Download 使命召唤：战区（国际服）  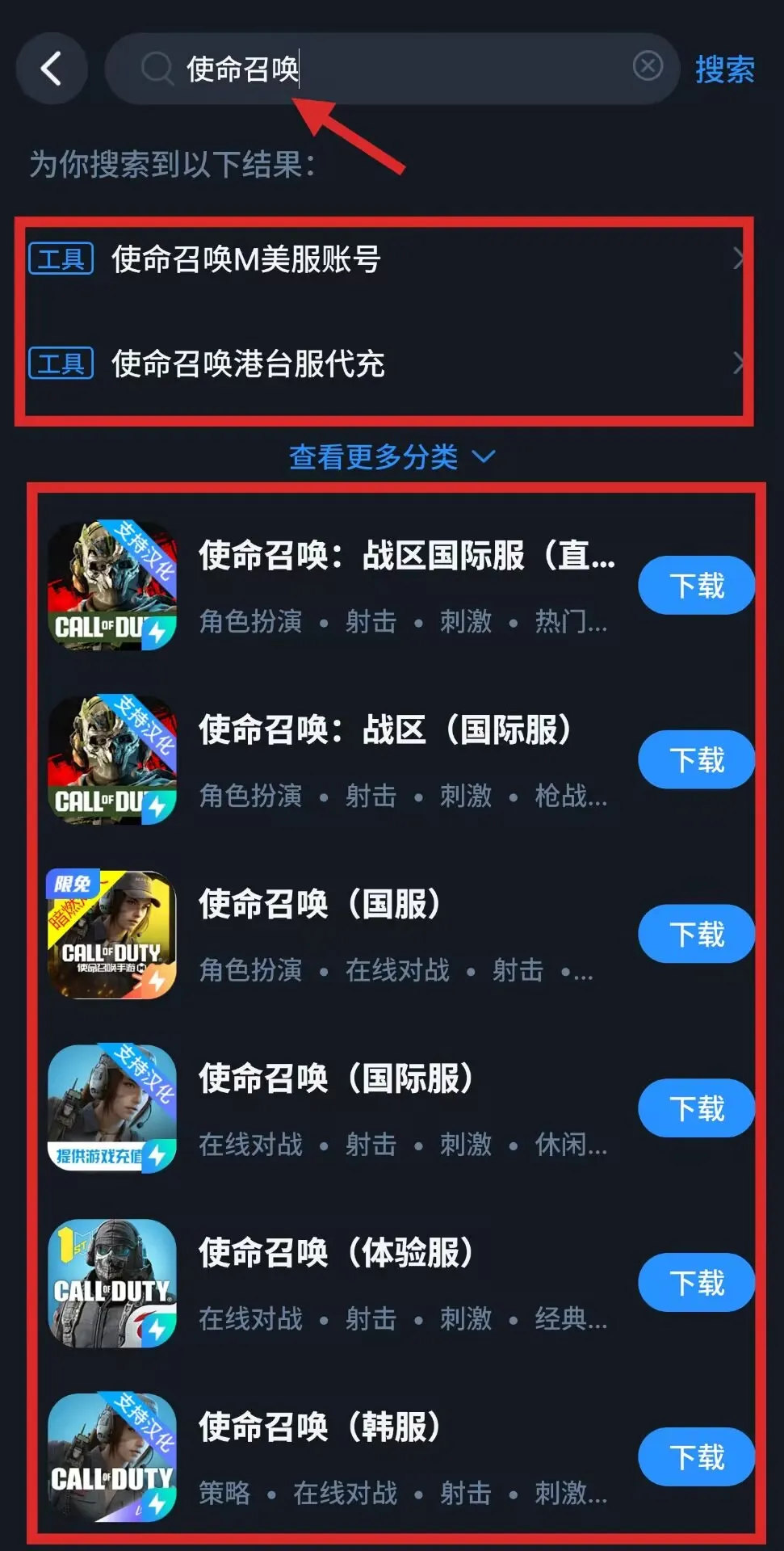tap(697, 759)
